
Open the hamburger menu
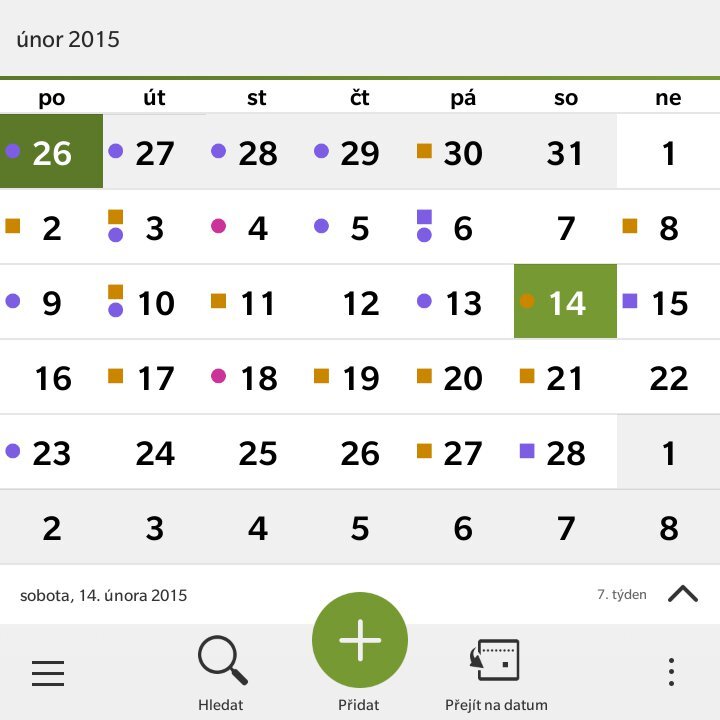[x=48, y=673]
